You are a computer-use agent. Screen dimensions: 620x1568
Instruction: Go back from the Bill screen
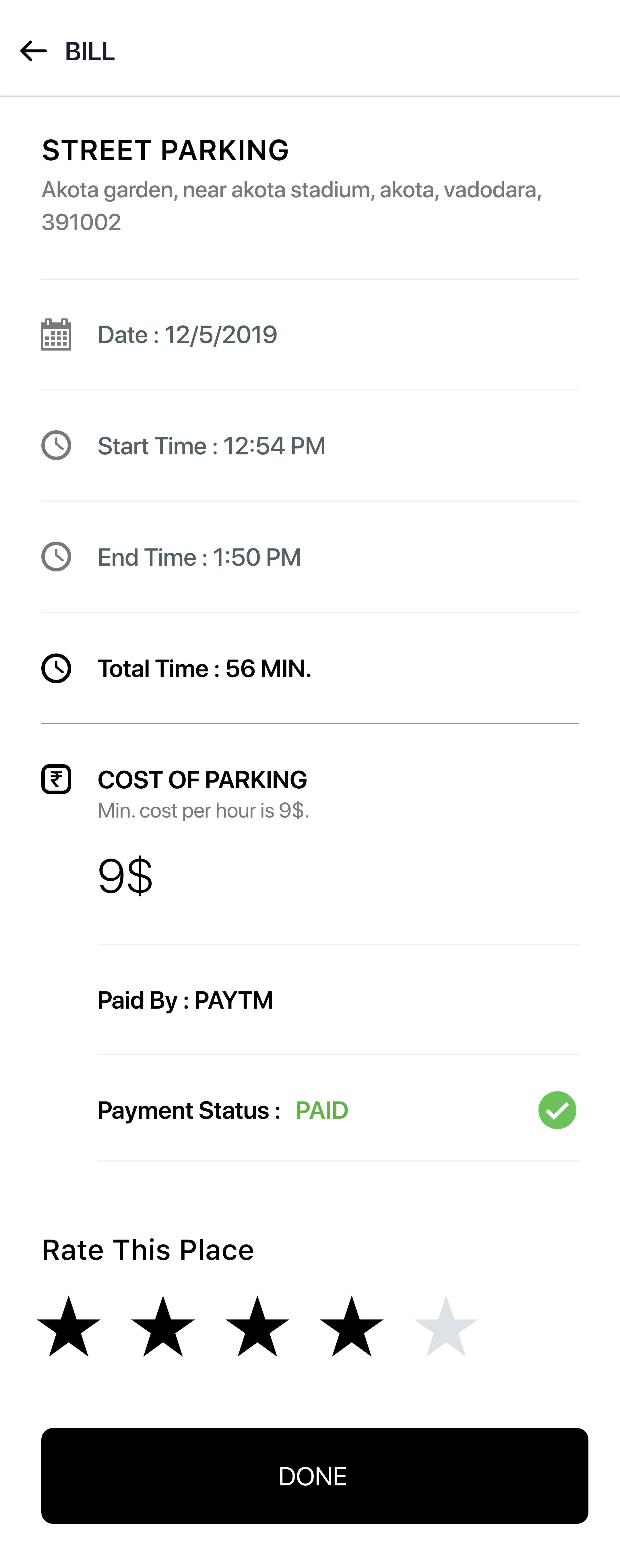tap(34, 51)
